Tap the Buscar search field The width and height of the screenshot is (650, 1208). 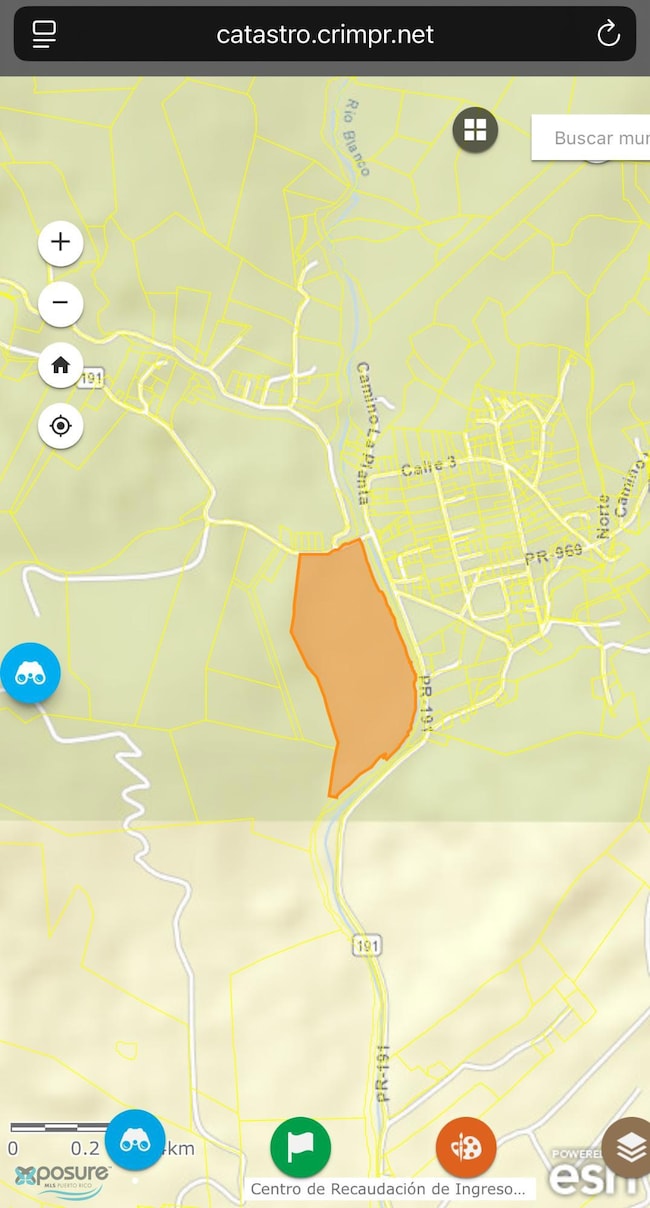pyautogui.click(x=595, y=138)
